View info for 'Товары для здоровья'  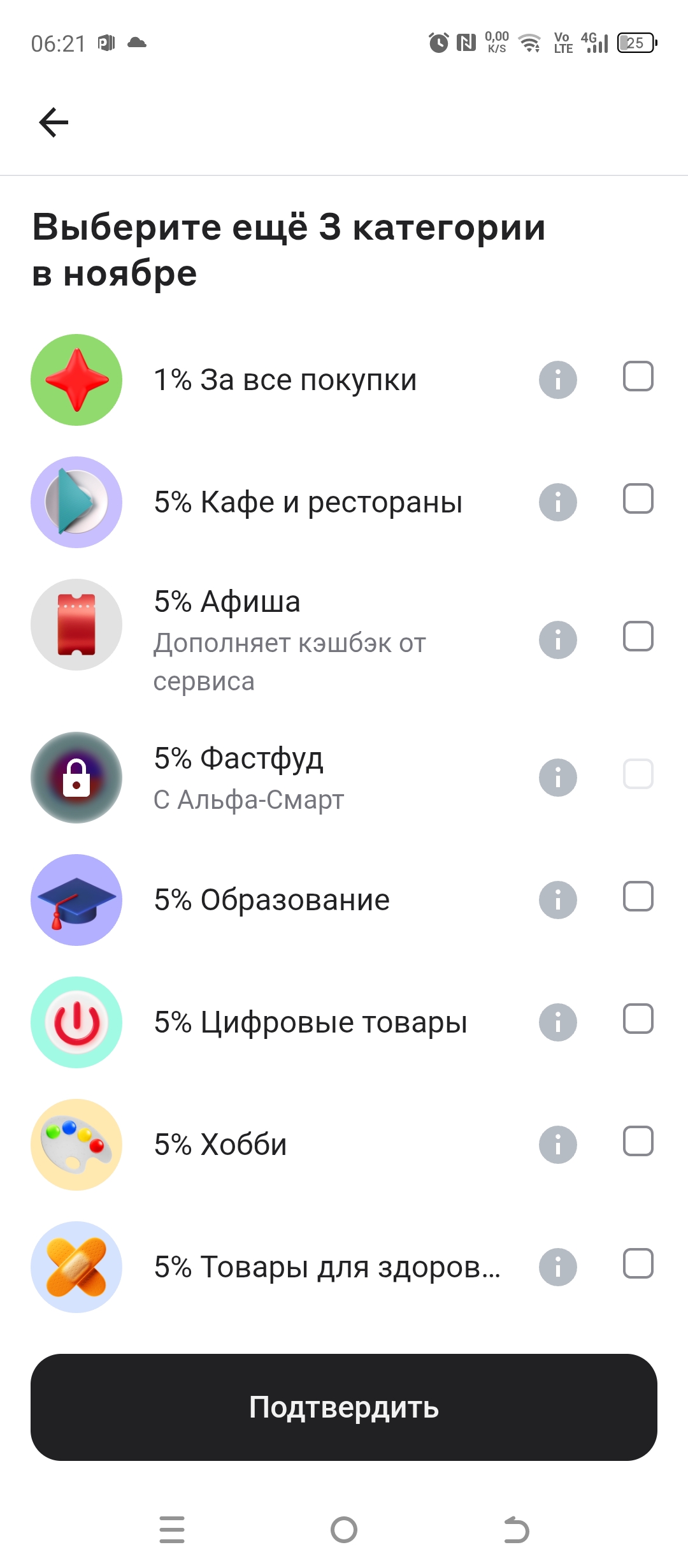[x=557, y=1267]
